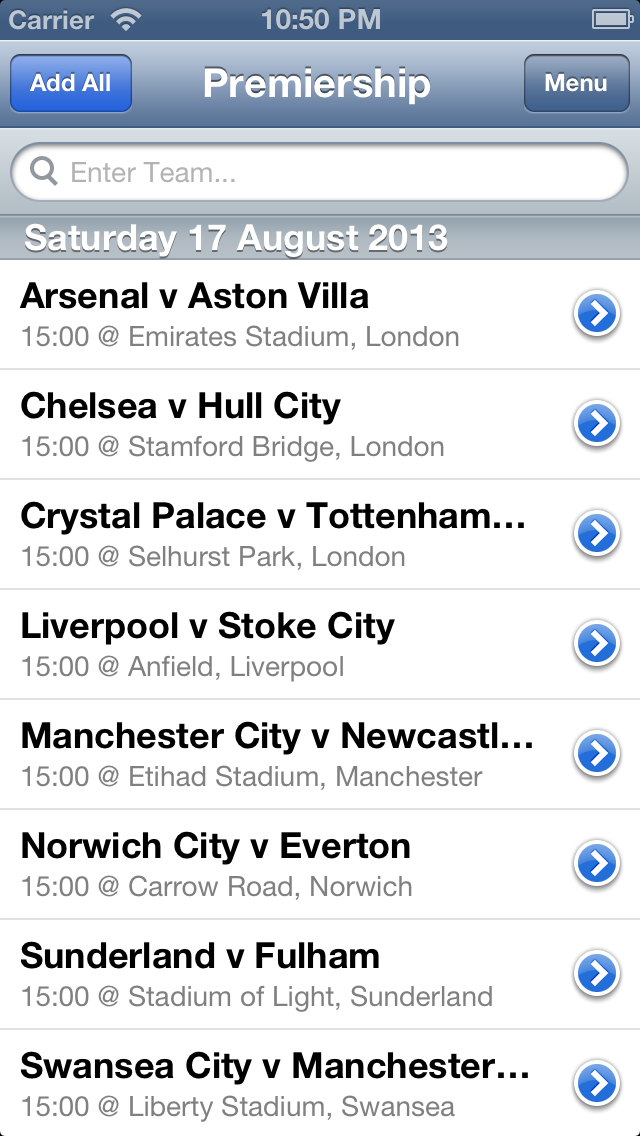The image size is (640, 1136).
Task: Tap the detail arrow for Liverpool v Stoke City
Action: [597, 644]
